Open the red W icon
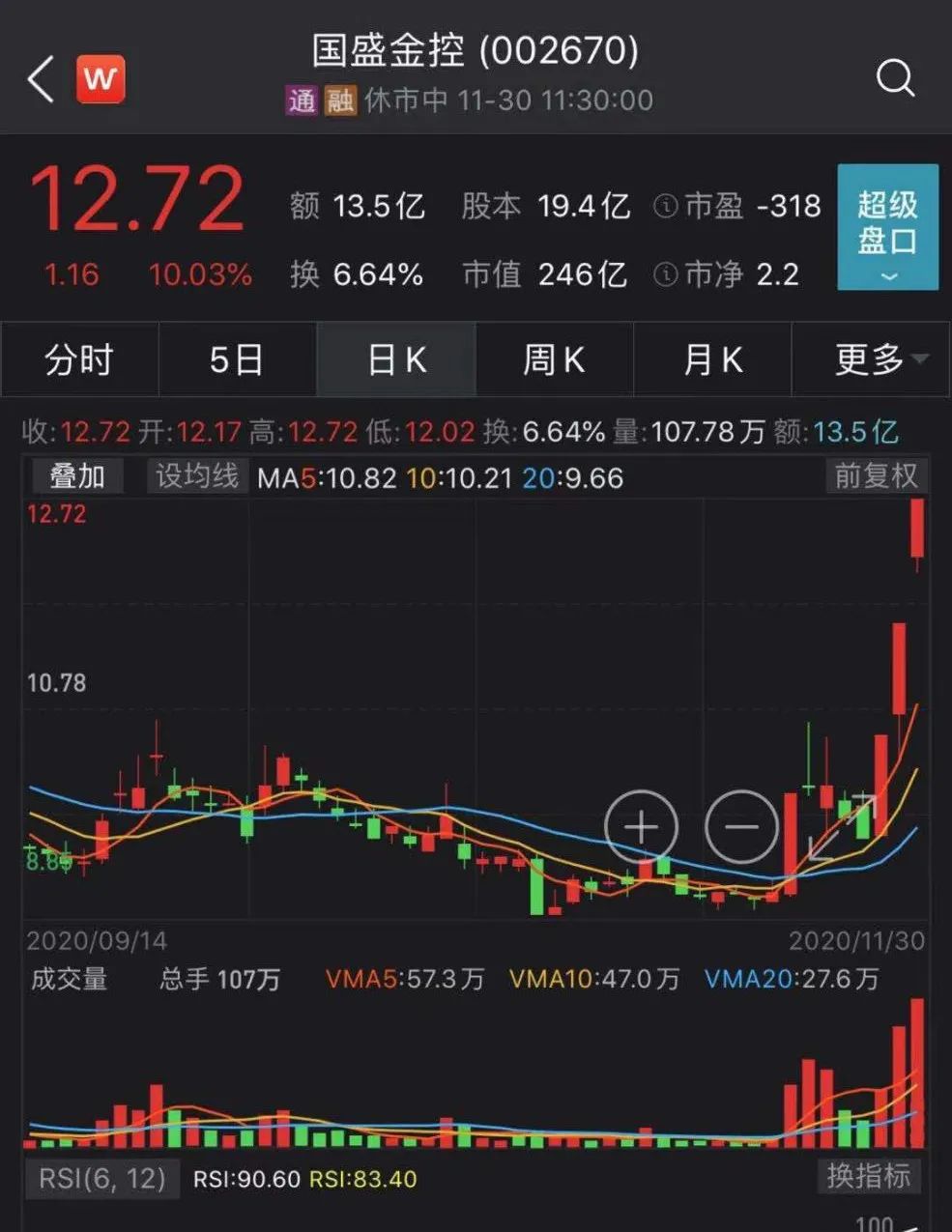 pos(101,78)
